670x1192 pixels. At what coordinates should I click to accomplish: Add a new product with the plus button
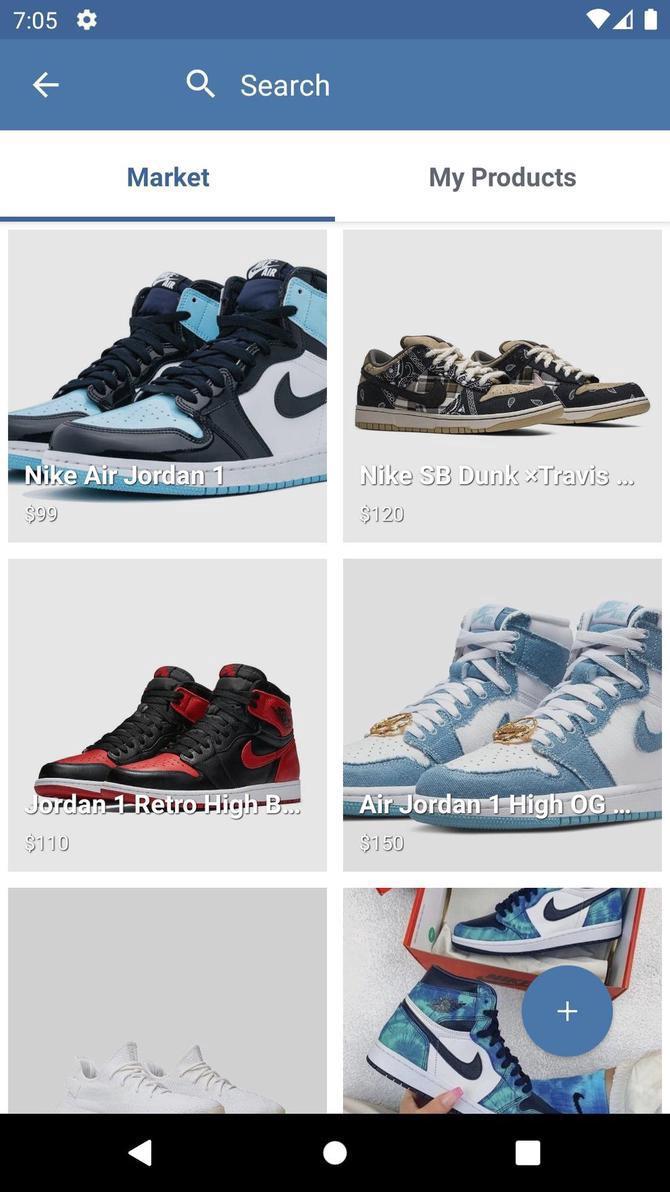point(567,1011)
